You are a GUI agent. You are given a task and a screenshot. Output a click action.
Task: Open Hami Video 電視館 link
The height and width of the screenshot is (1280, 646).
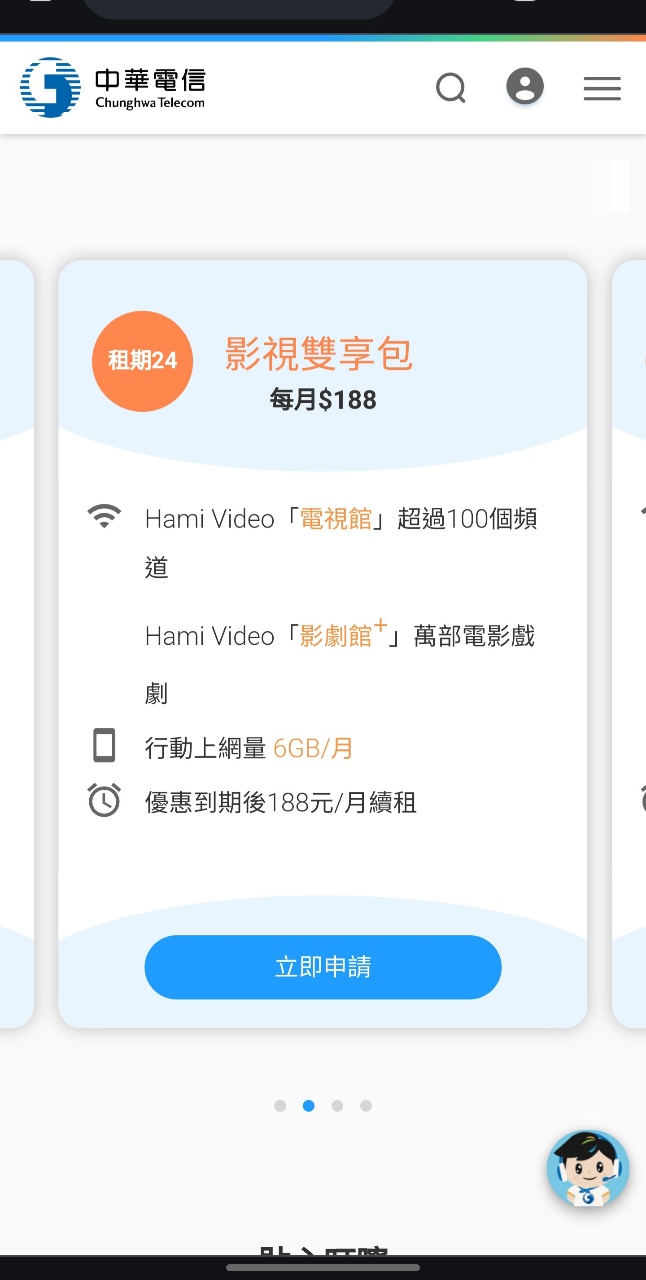(x=336, y=519)
